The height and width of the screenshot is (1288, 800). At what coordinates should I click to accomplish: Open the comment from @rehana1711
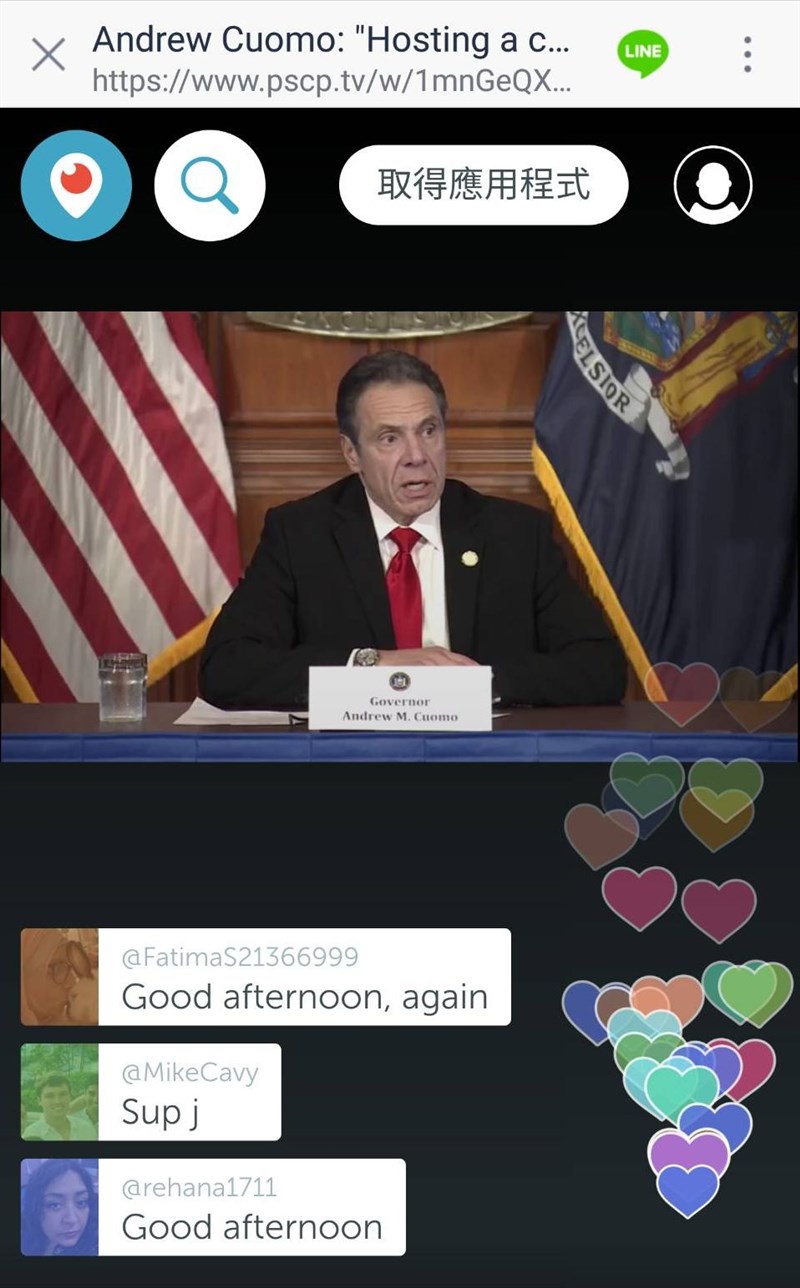251,1207
